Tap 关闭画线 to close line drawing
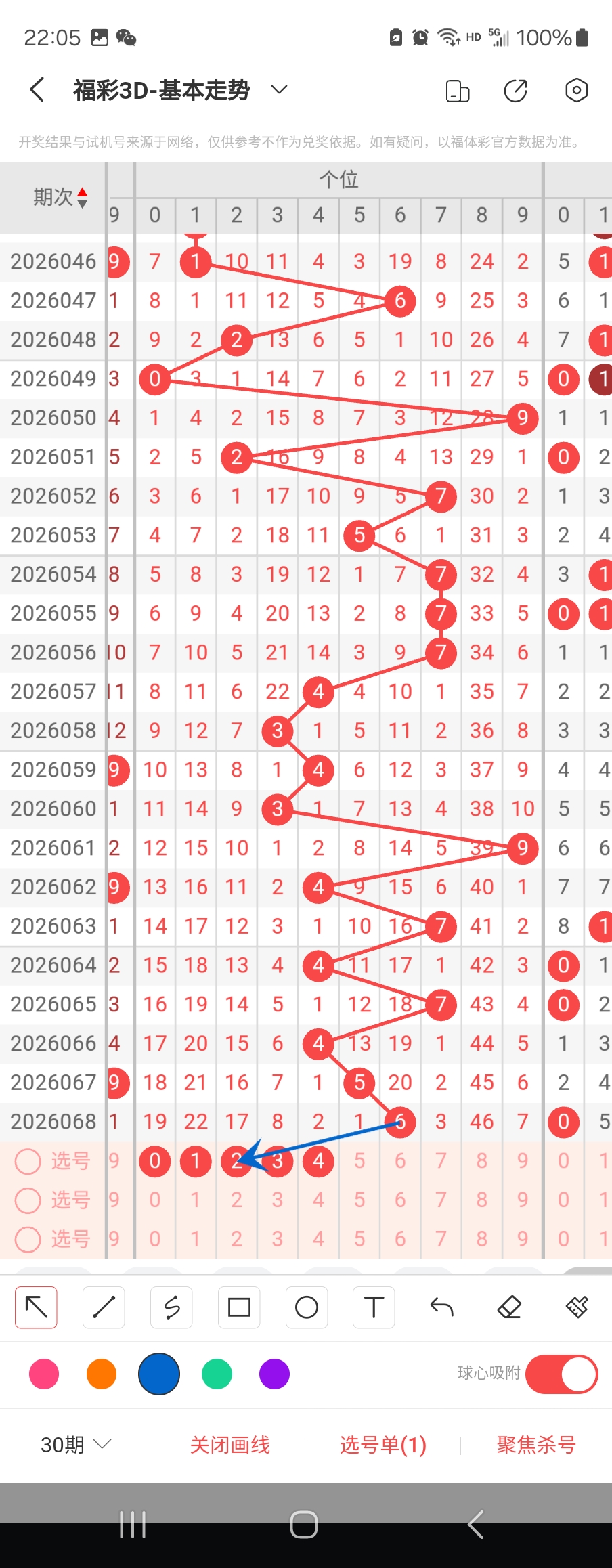Screen dimensions: 612x1568 [230, 1445]
